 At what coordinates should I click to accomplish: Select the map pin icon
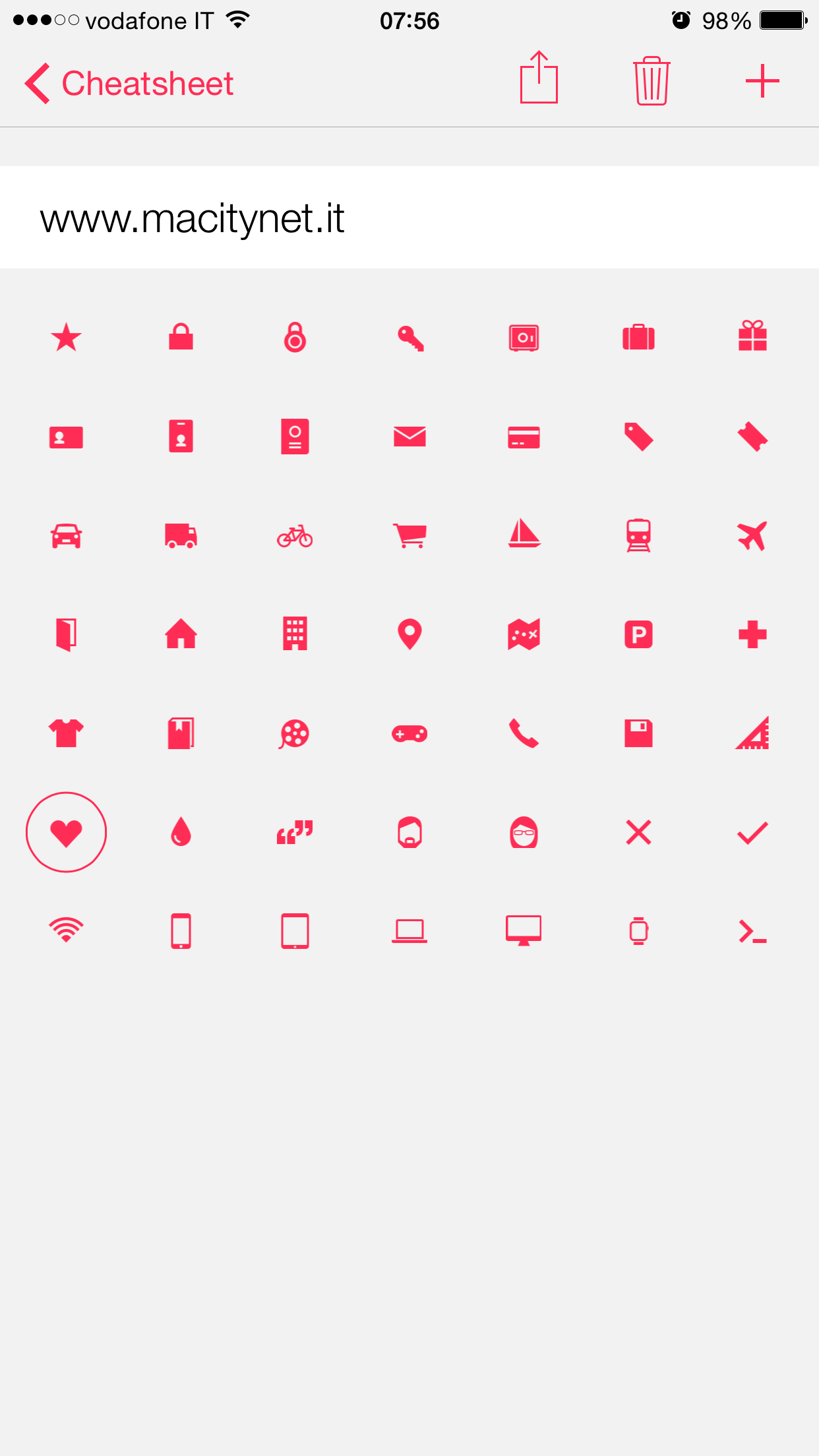(x=409, y=634)
